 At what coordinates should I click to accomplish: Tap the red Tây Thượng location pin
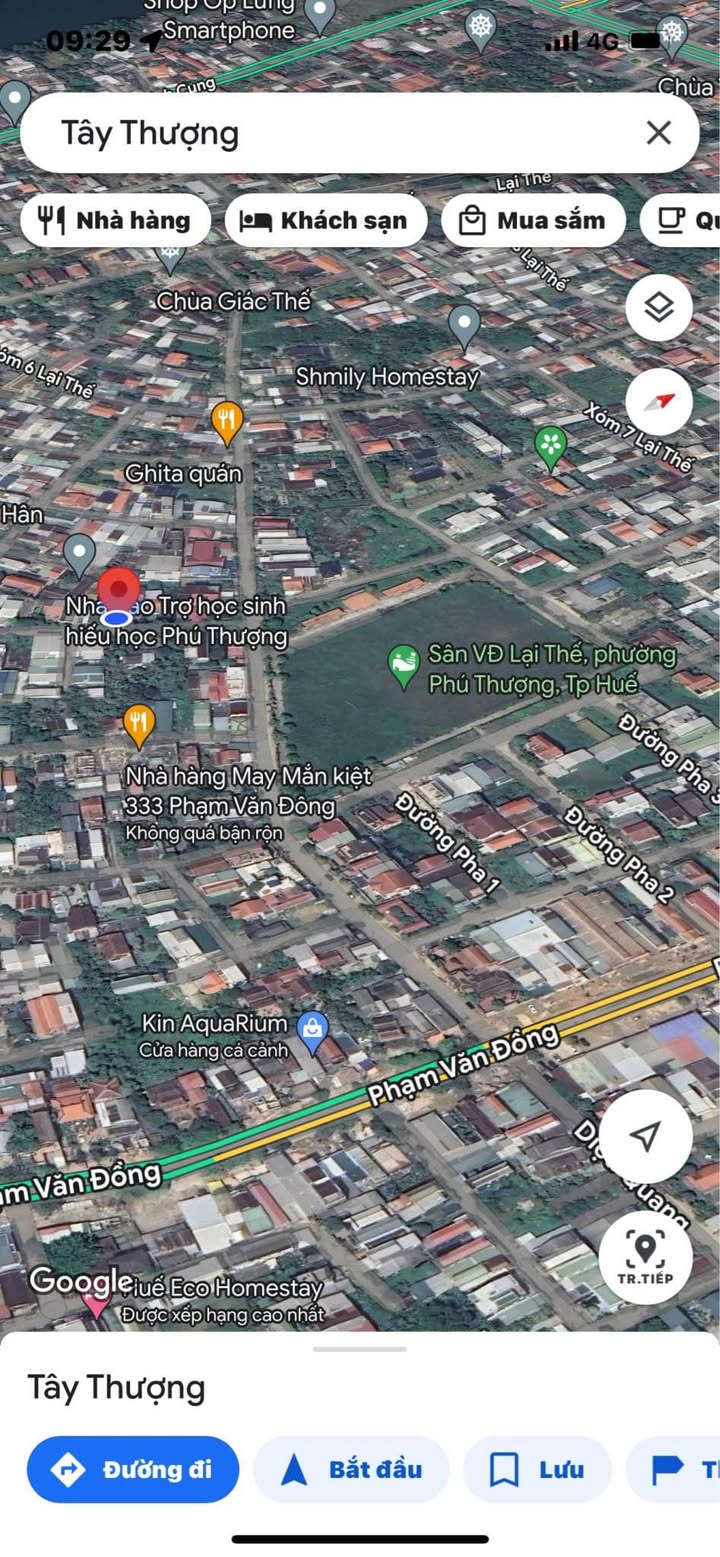pos(119,592)
